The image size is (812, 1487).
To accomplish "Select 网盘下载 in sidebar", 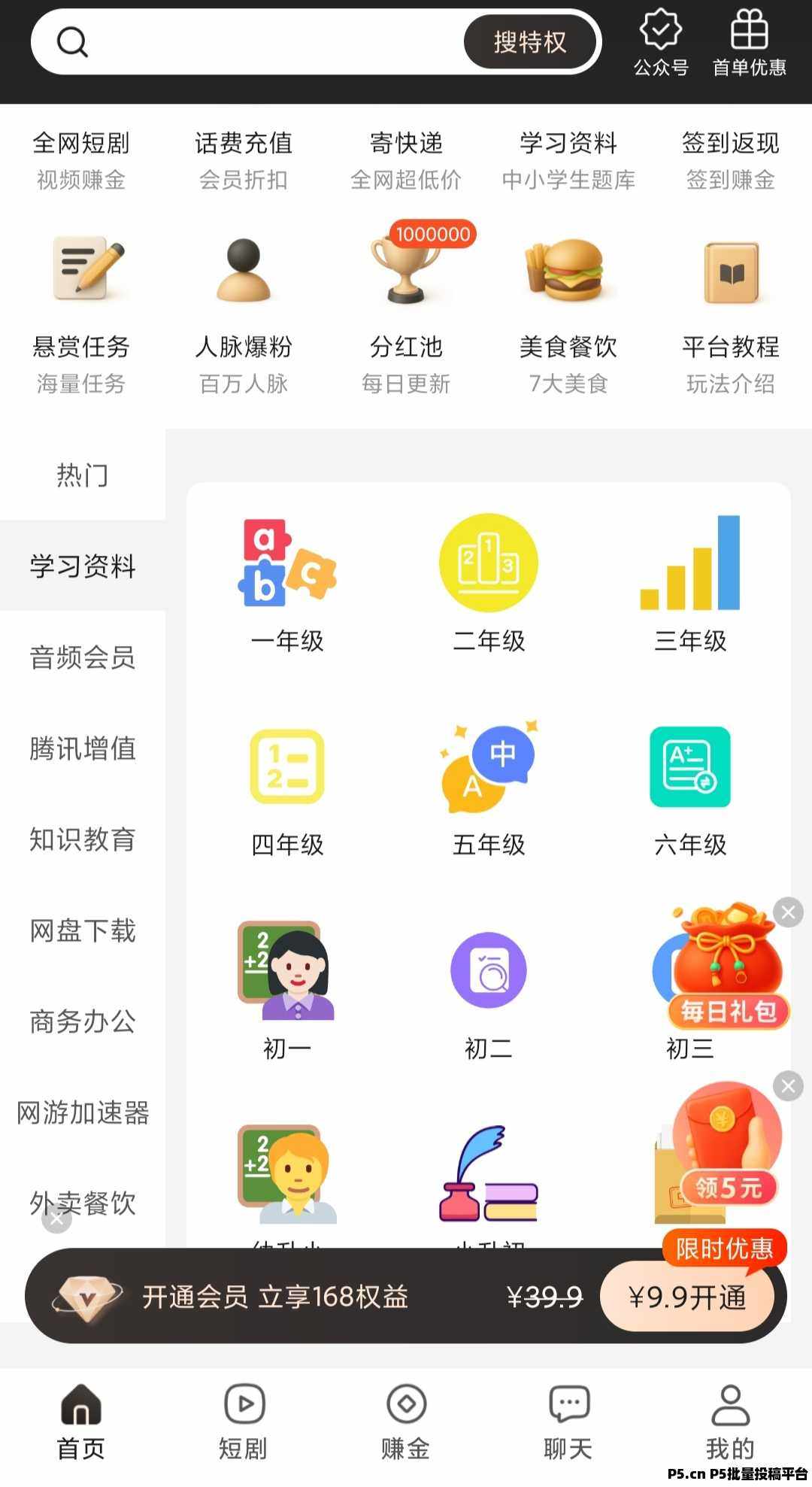I will tap(83, 930).
